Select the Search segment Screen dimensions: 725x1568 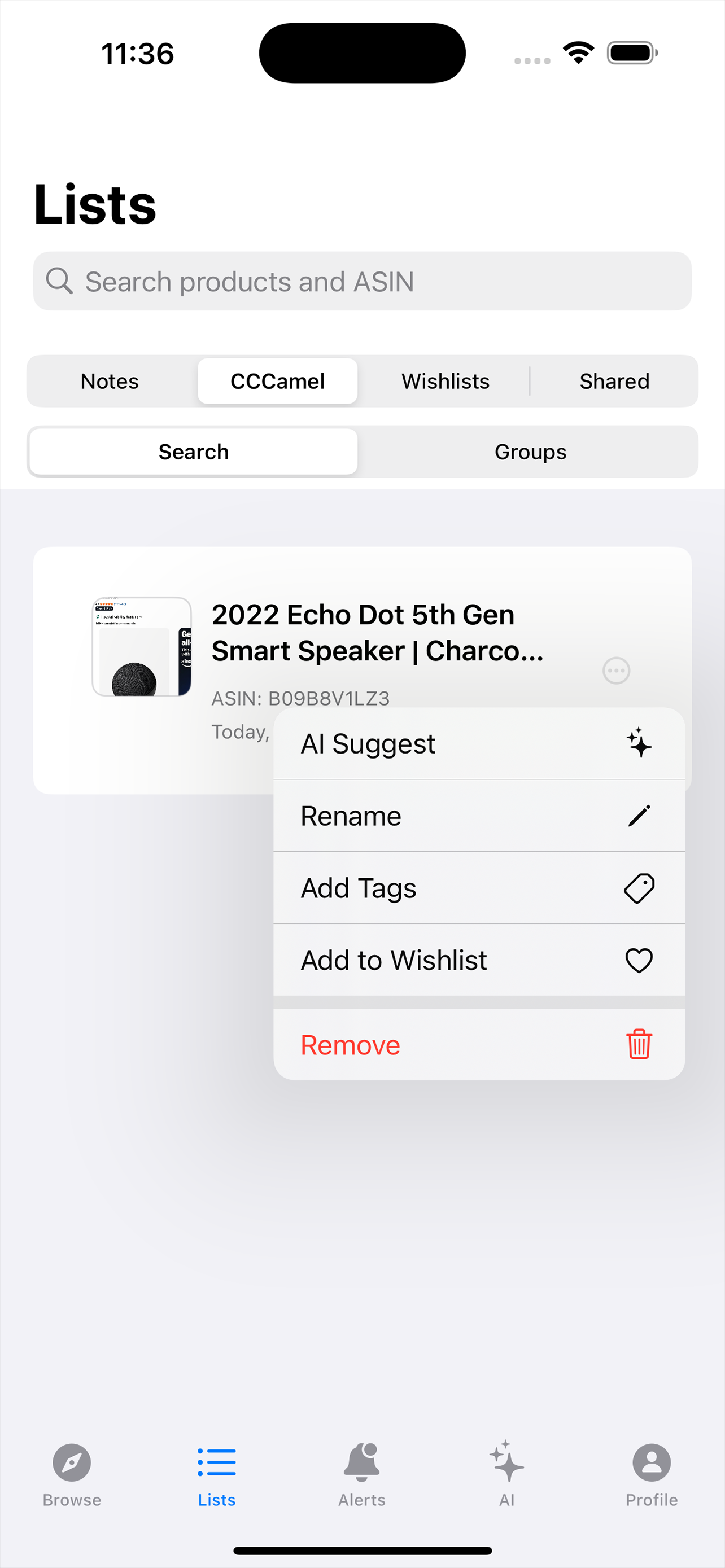(193, 452)
